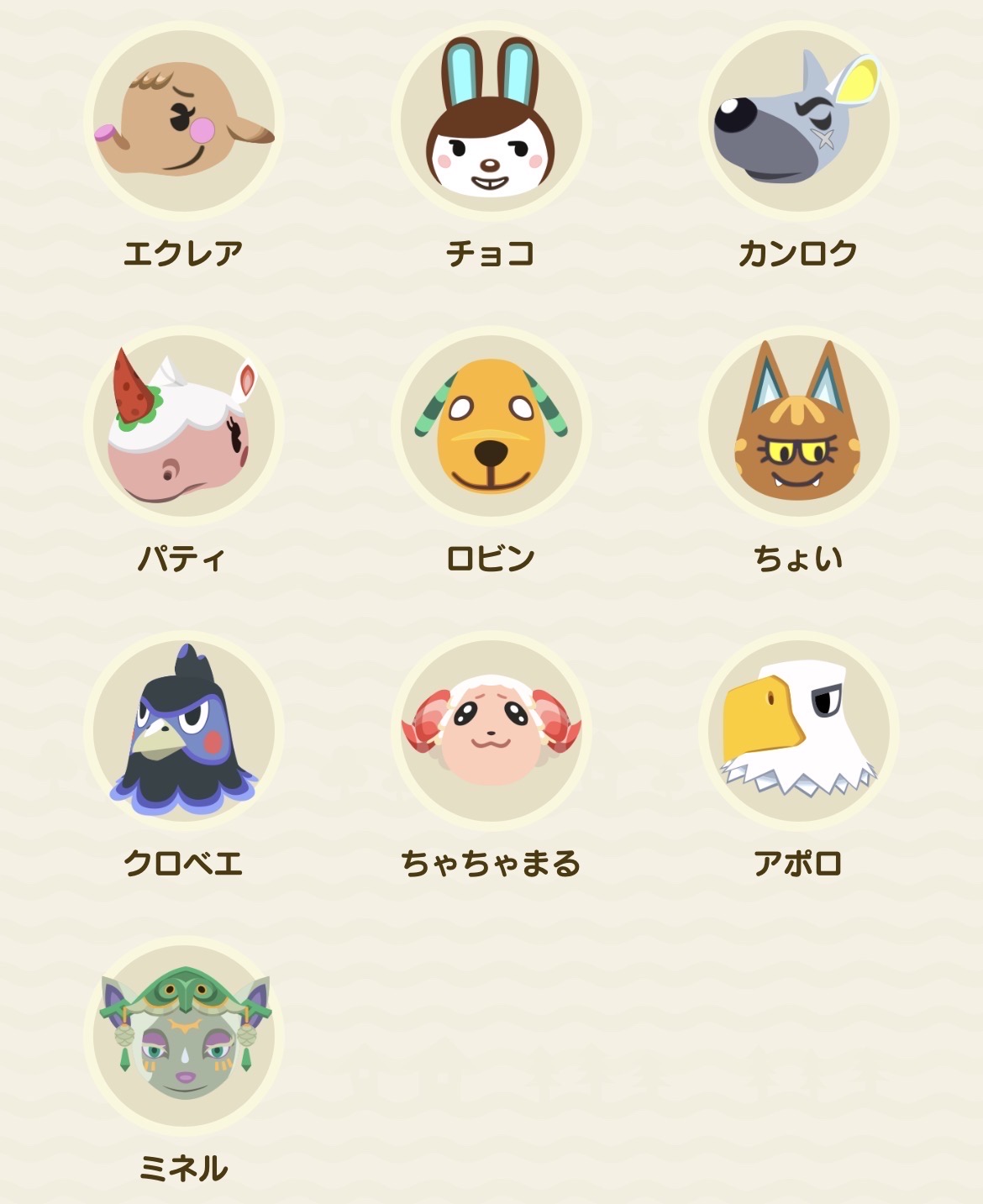Select the cat villager ちょい
Screen dimensions: 983x1204
(798, 427)
